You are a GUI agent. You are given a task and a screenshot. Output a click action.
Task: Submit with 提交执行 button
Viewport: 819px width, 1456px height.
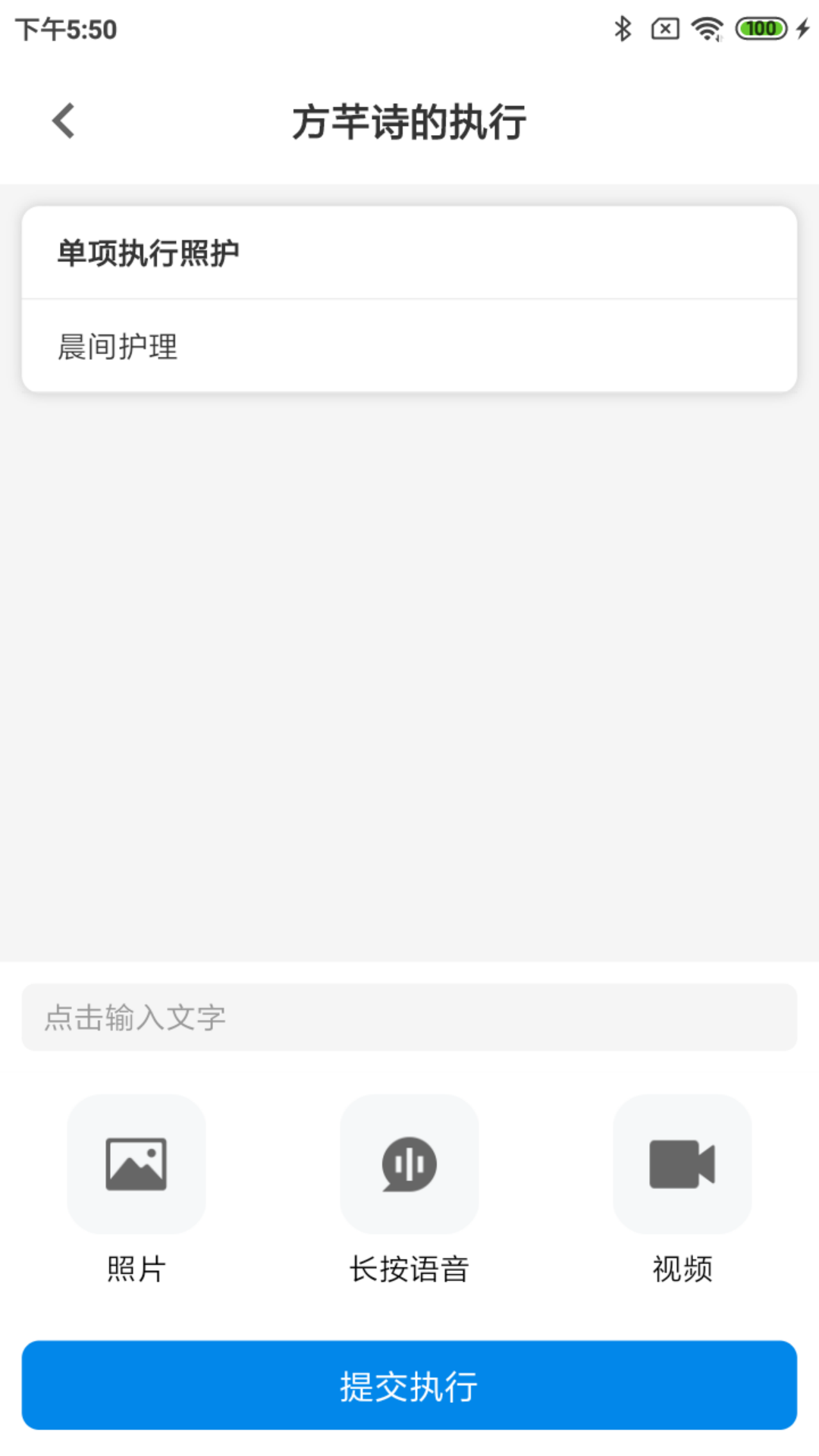(x=409, y=1385)
